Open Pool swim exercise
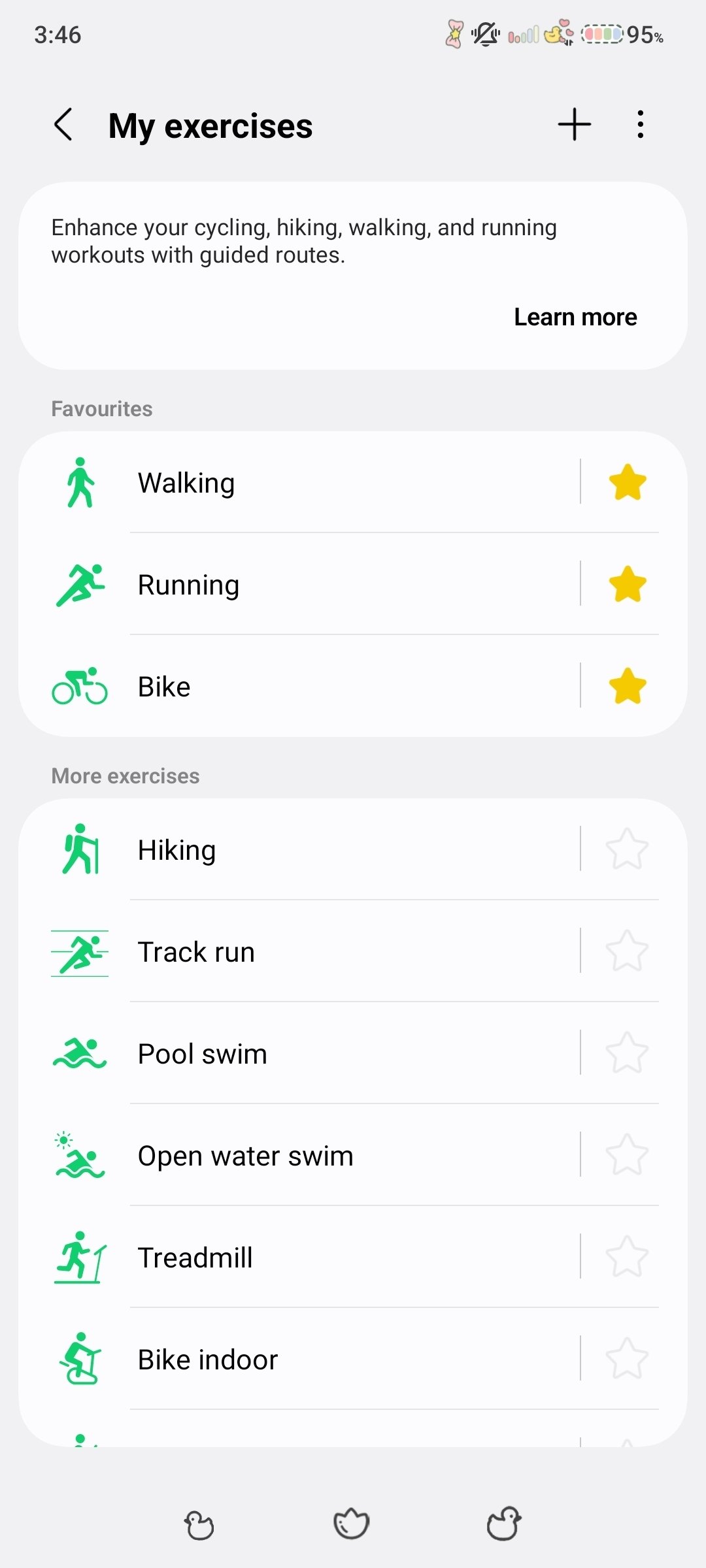The image size is (706, 1568). tap(301, 1054)
